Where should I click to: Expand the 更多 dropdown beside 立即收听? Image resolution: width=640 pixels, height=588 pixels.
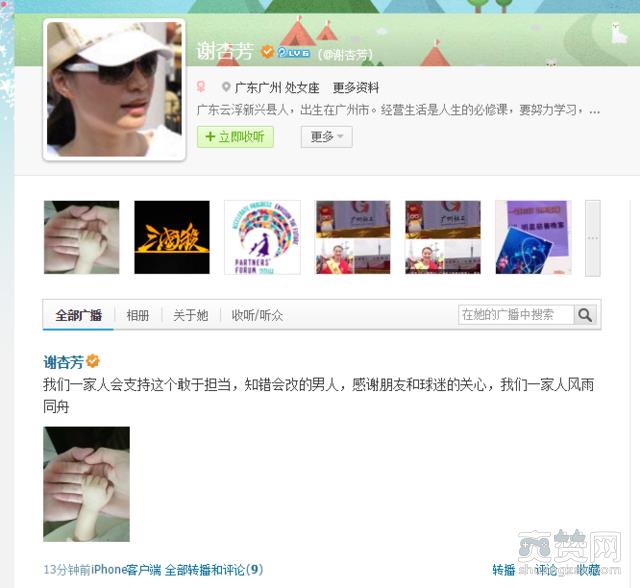[x=327, y=136]
